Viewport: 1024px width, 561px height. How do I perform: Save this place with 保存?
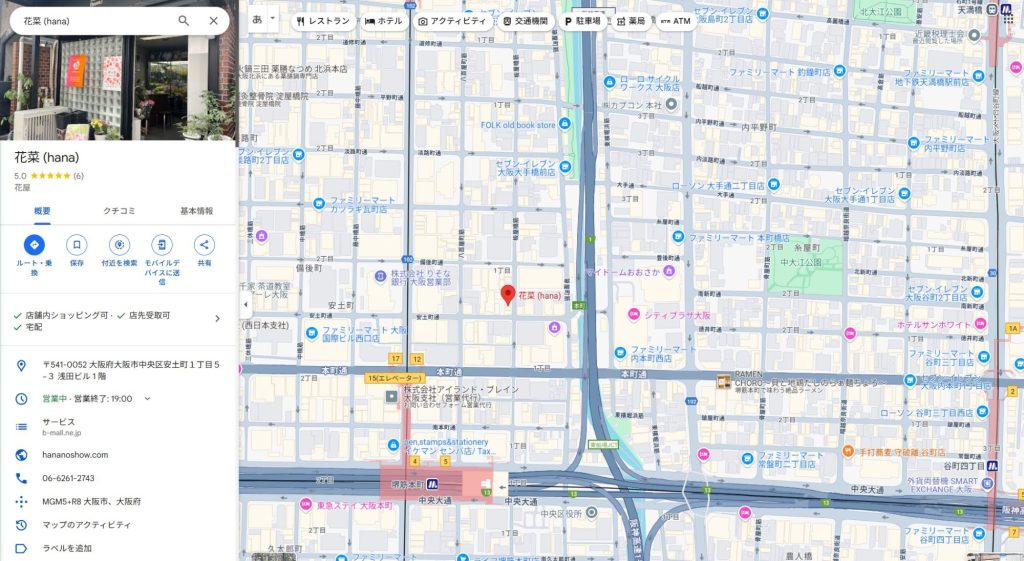pos(77,245)
